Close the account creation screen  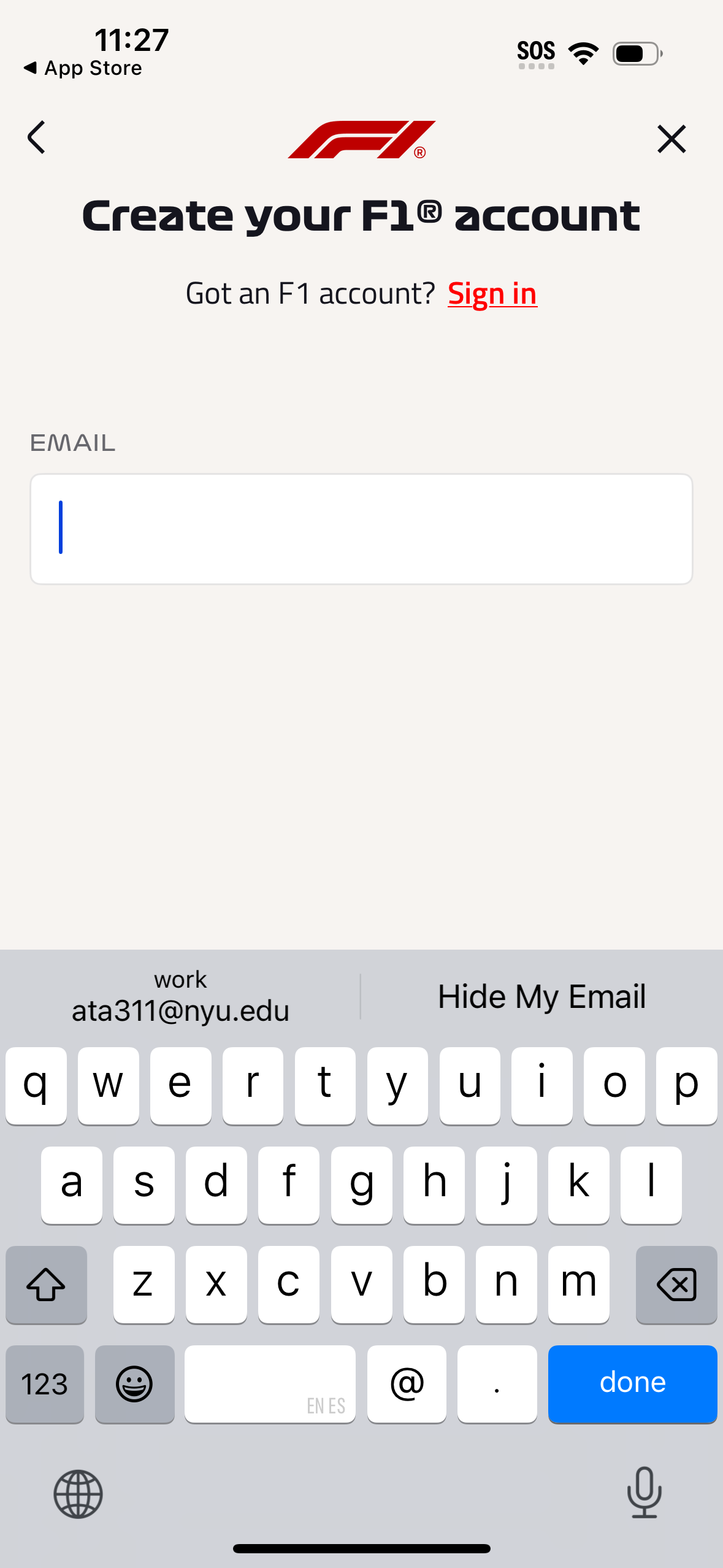point(671,139)
